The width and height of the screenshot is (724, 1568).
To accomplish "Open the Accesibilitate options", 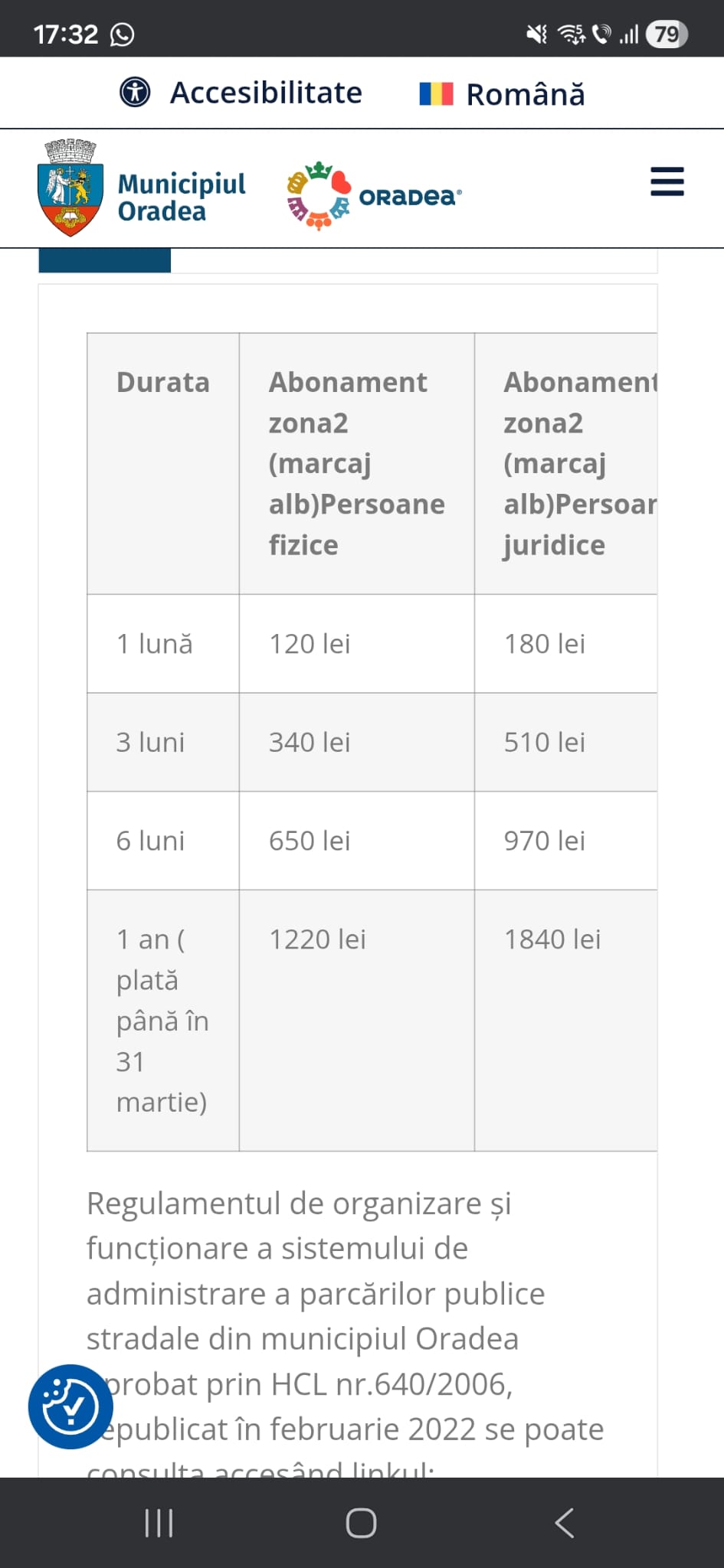I will click(241, 93).
